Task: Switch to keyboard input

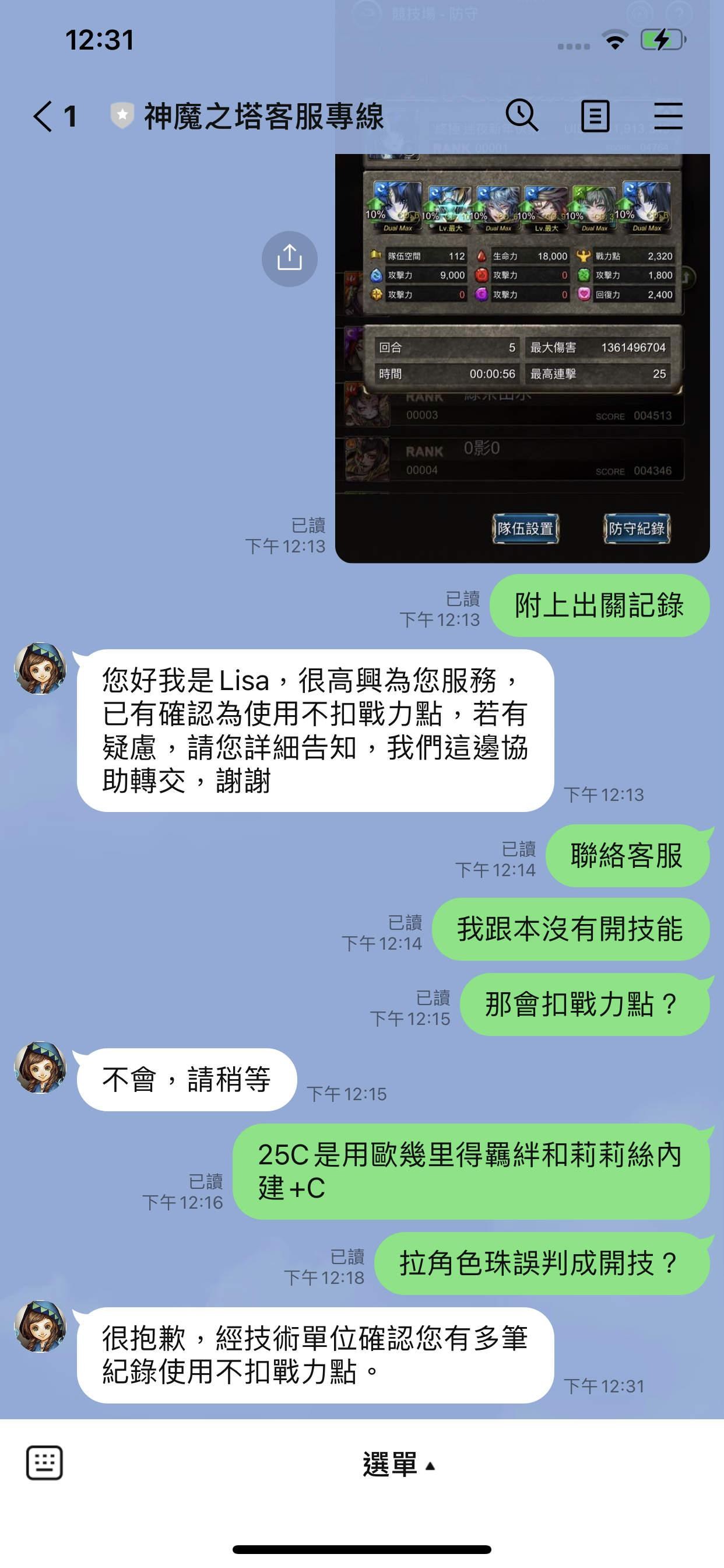Action: tap(44, 1462)
